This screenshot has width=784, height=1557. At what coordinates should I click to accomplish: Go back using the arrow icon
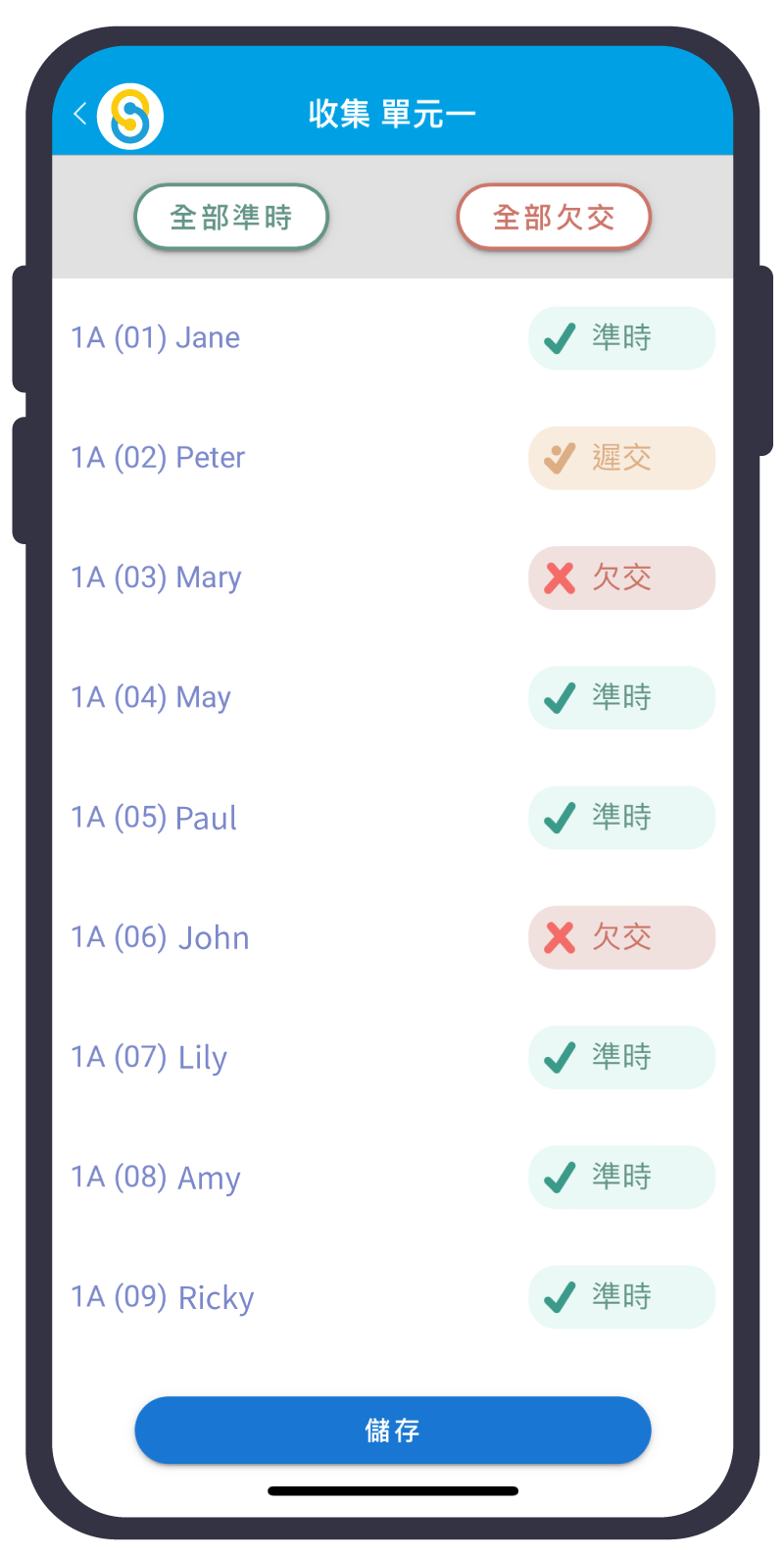coord(80,114)
